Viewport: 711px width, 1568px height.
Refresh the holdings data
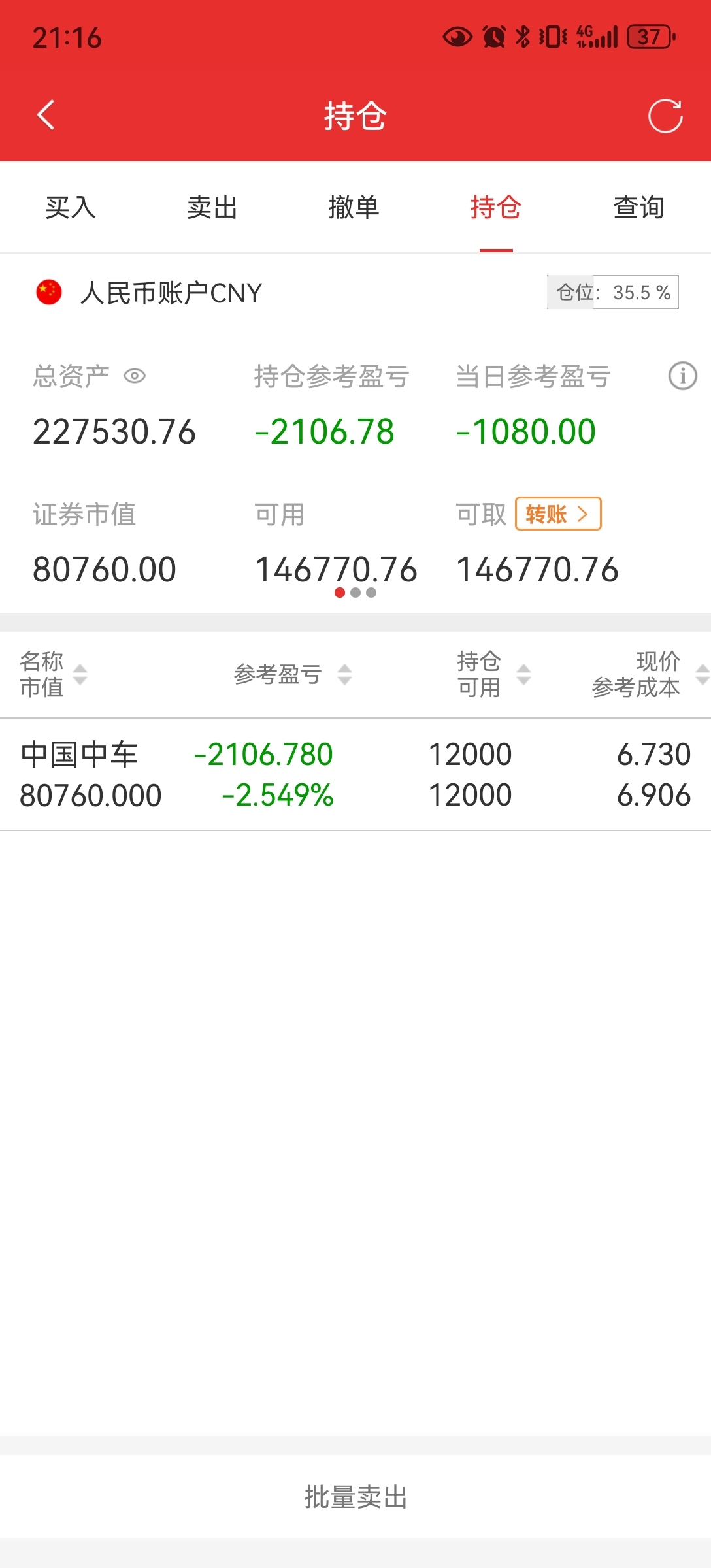click(x=665, y=116)
